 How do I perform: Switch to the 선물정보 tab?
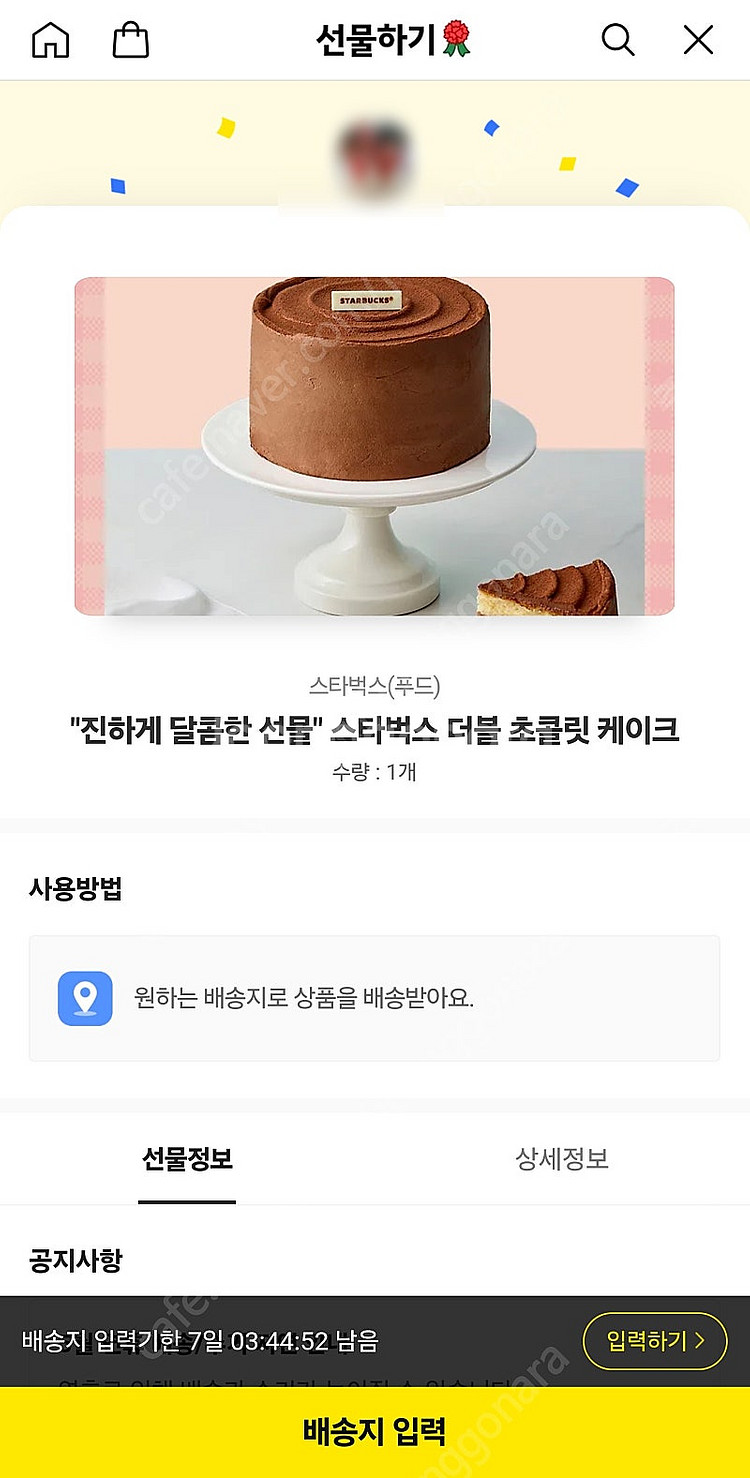(187, 1159)
